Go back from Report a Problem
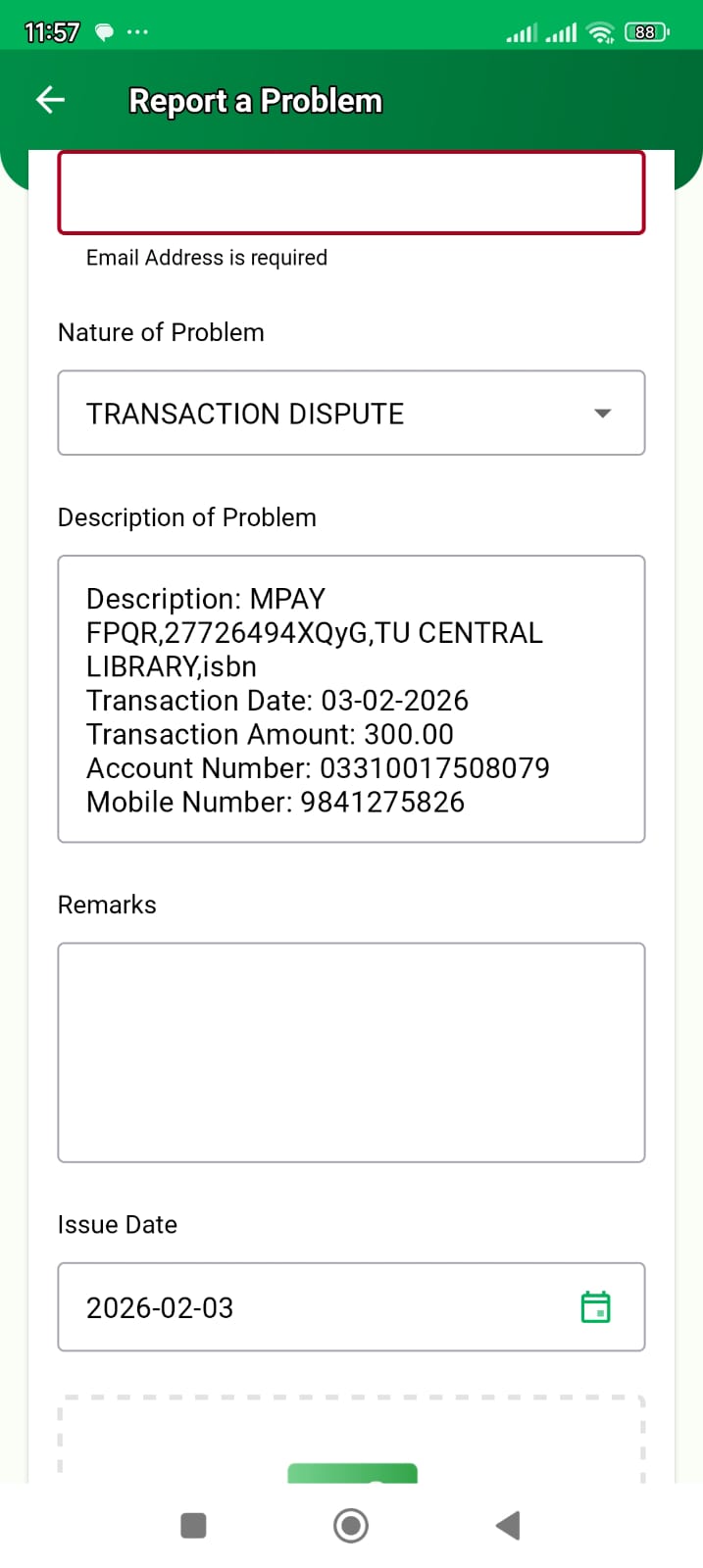 50,100
